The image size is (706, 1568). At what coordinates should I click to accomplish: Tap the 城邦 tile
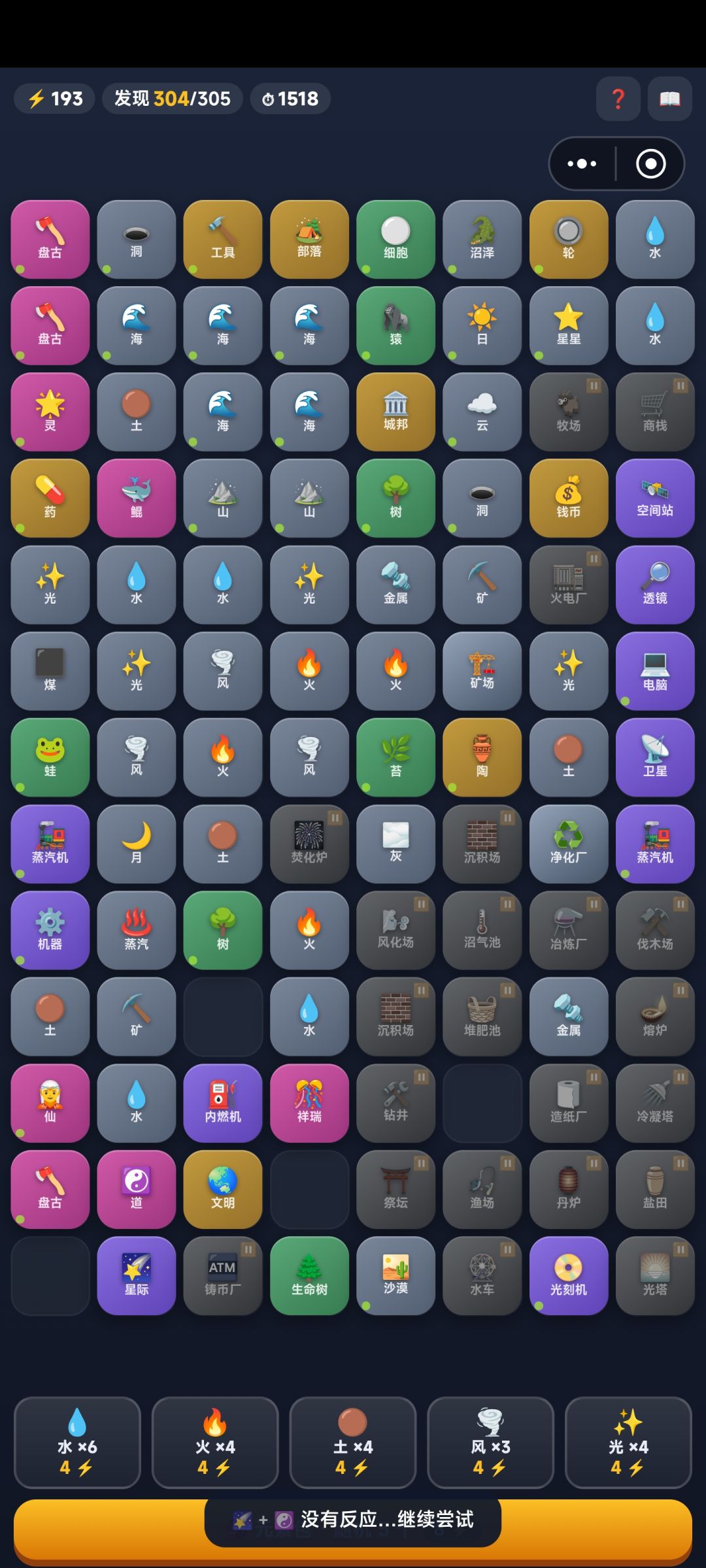coord(395,412)
